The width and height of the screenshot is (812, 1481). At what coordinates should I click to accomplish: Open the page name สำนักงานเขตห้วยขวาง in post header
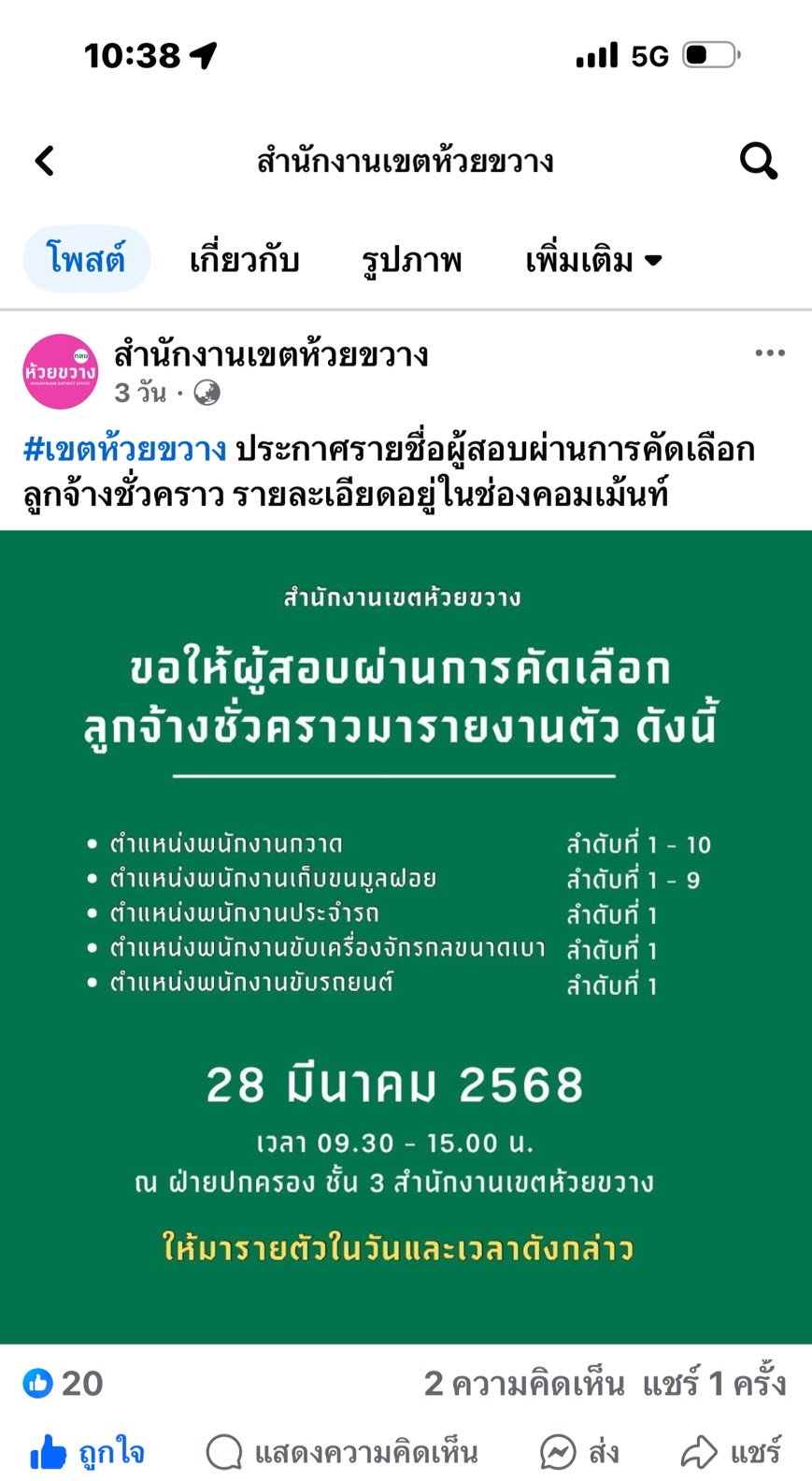click(x=271, y=355)
